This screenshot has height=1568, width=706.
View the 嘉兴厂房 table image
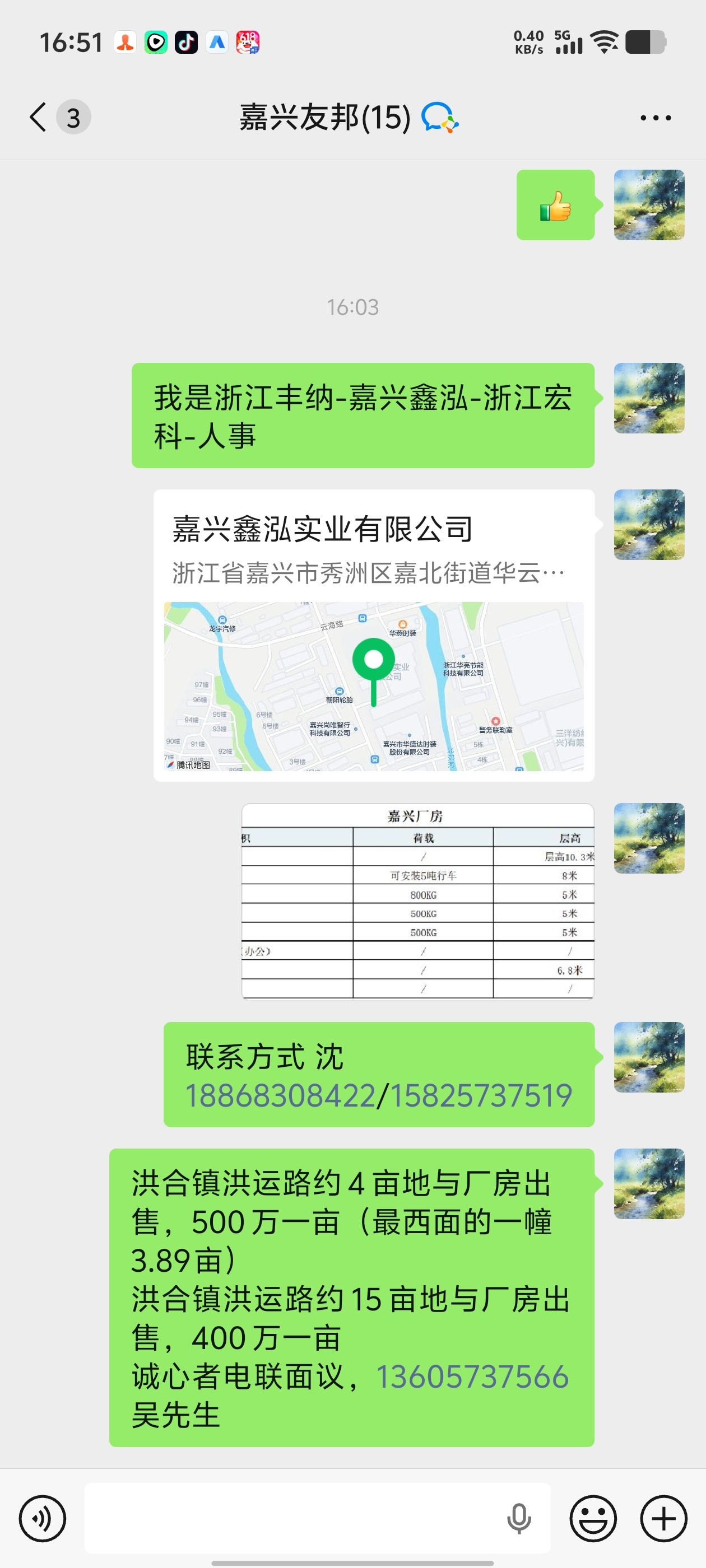tap(418, 900)
